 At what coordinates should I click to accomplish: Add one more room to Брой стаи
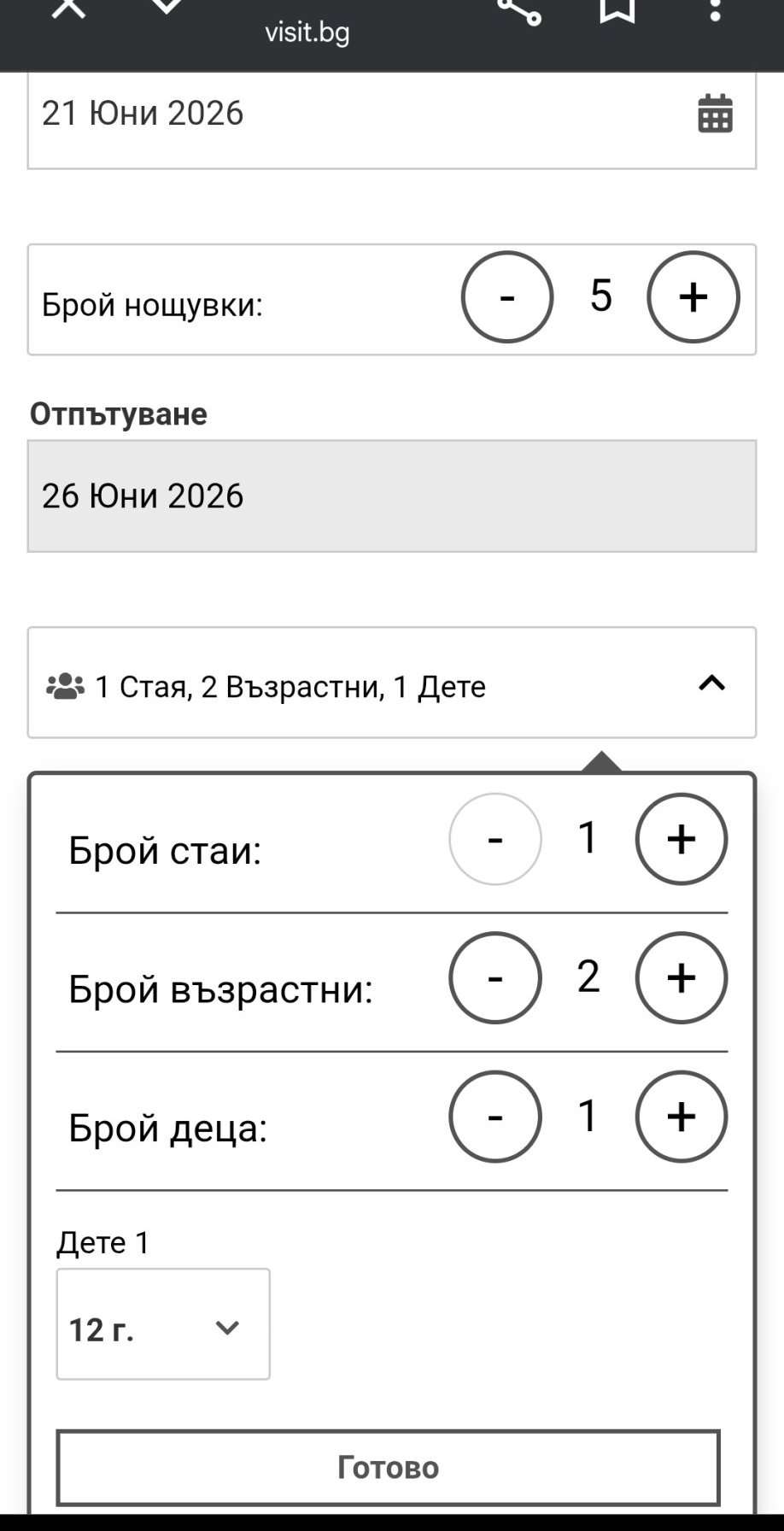coord(681,839)
